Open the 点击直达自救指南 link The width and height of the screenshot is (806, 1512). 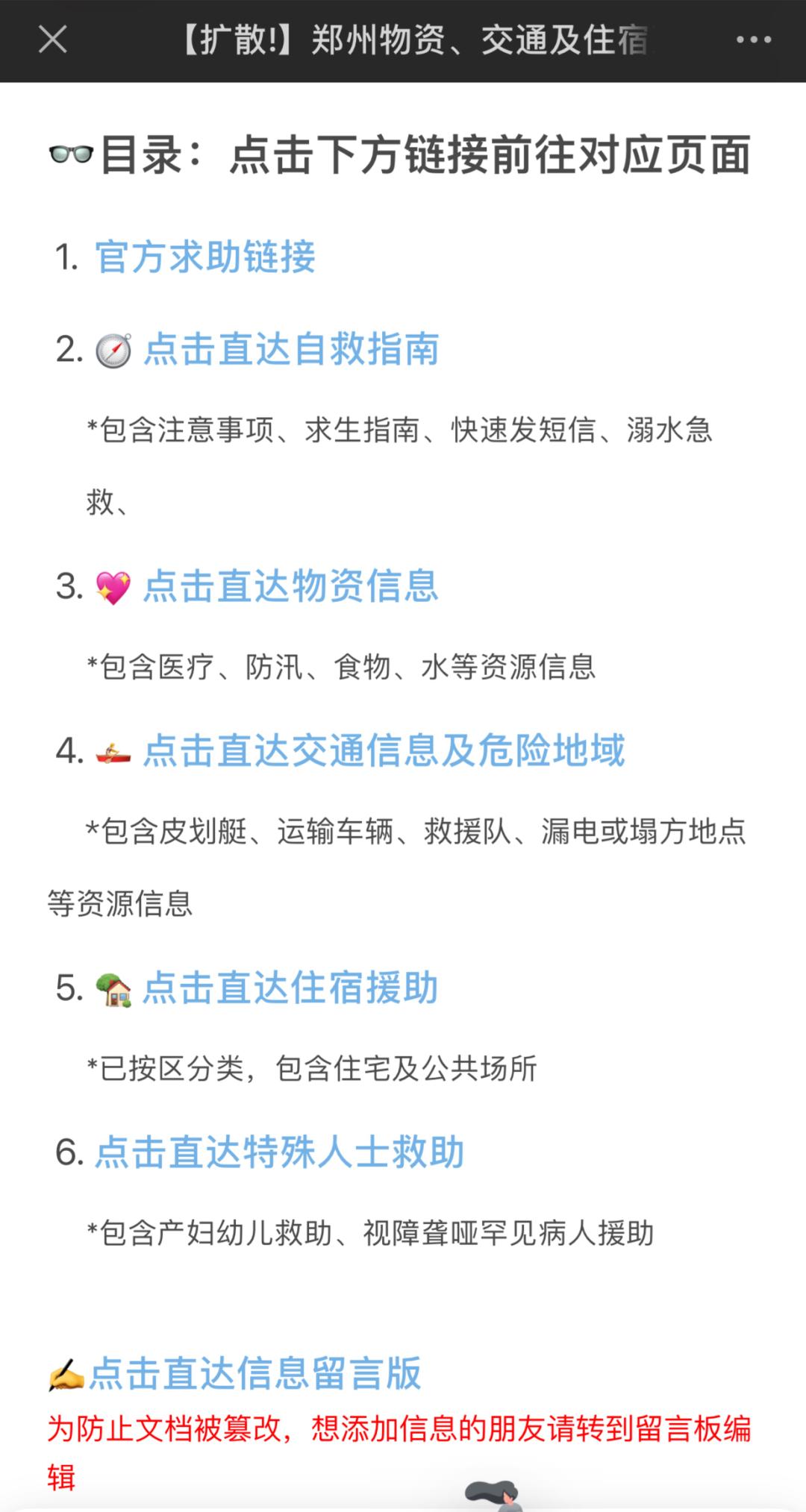(293, 351)
